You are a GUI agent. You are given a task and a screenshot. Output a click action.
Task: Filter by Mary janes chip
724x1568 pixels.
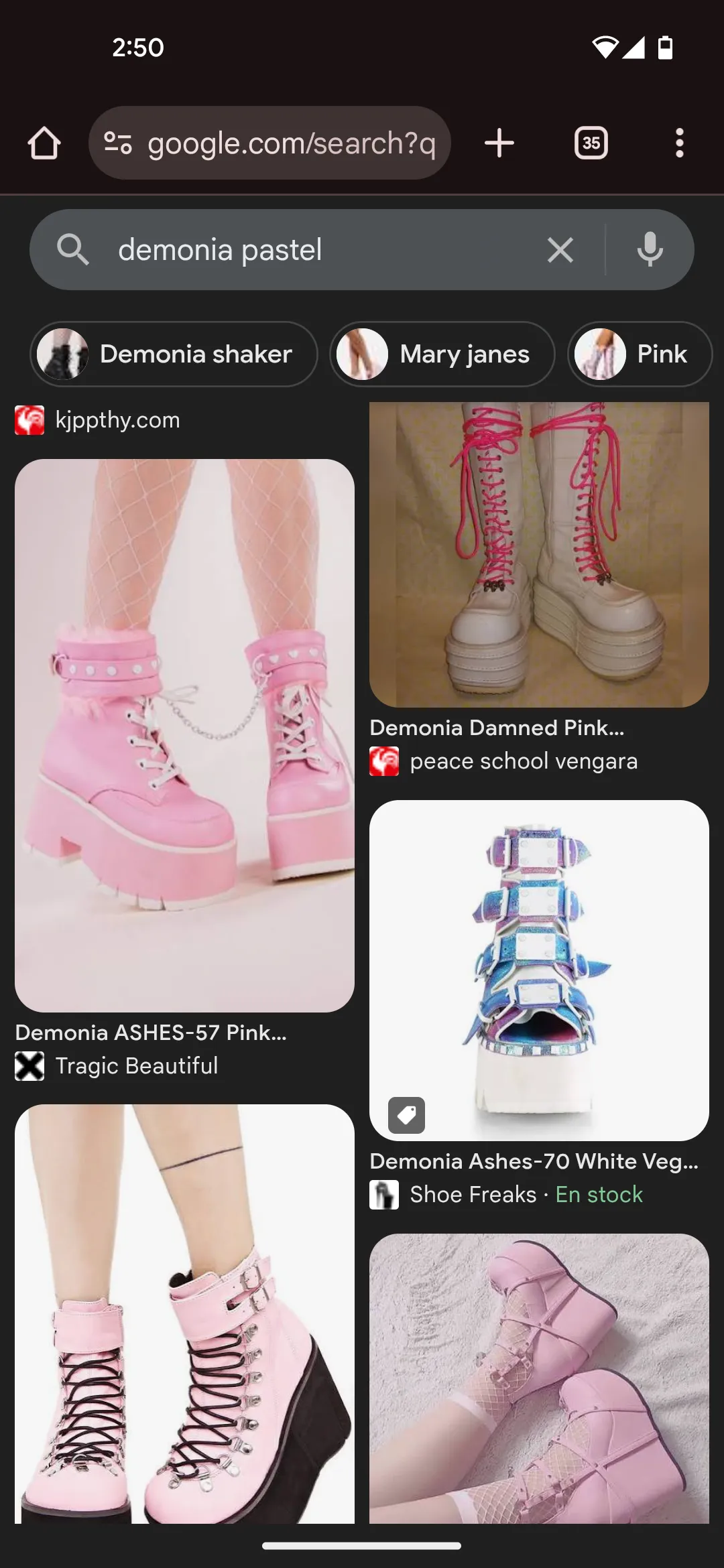click(442, 354)
